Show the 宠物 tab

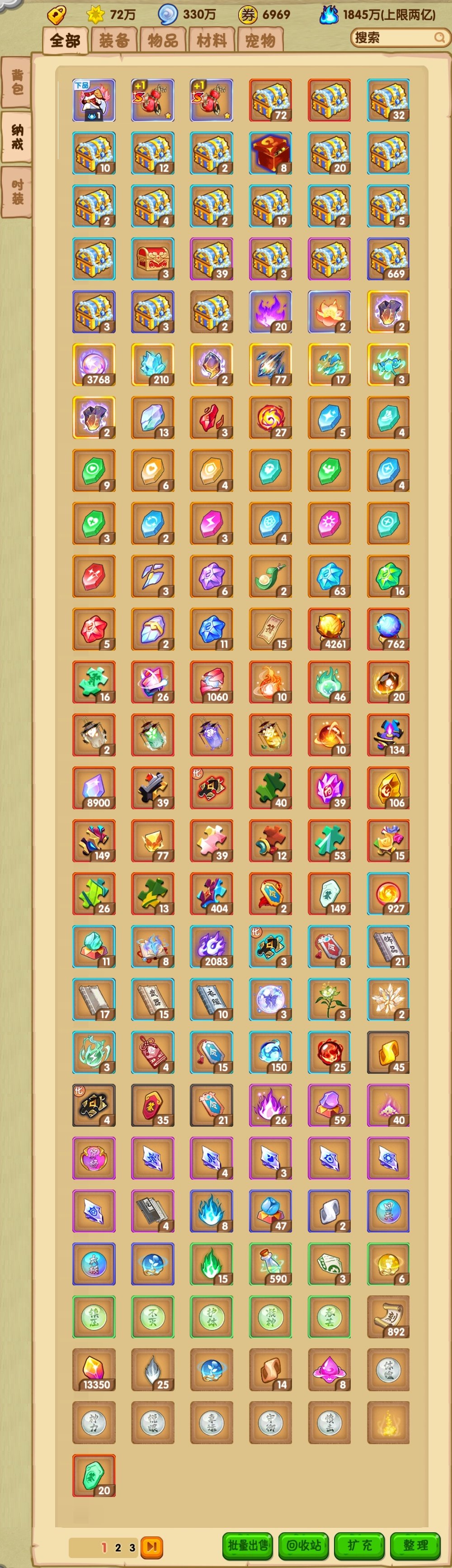260,41
